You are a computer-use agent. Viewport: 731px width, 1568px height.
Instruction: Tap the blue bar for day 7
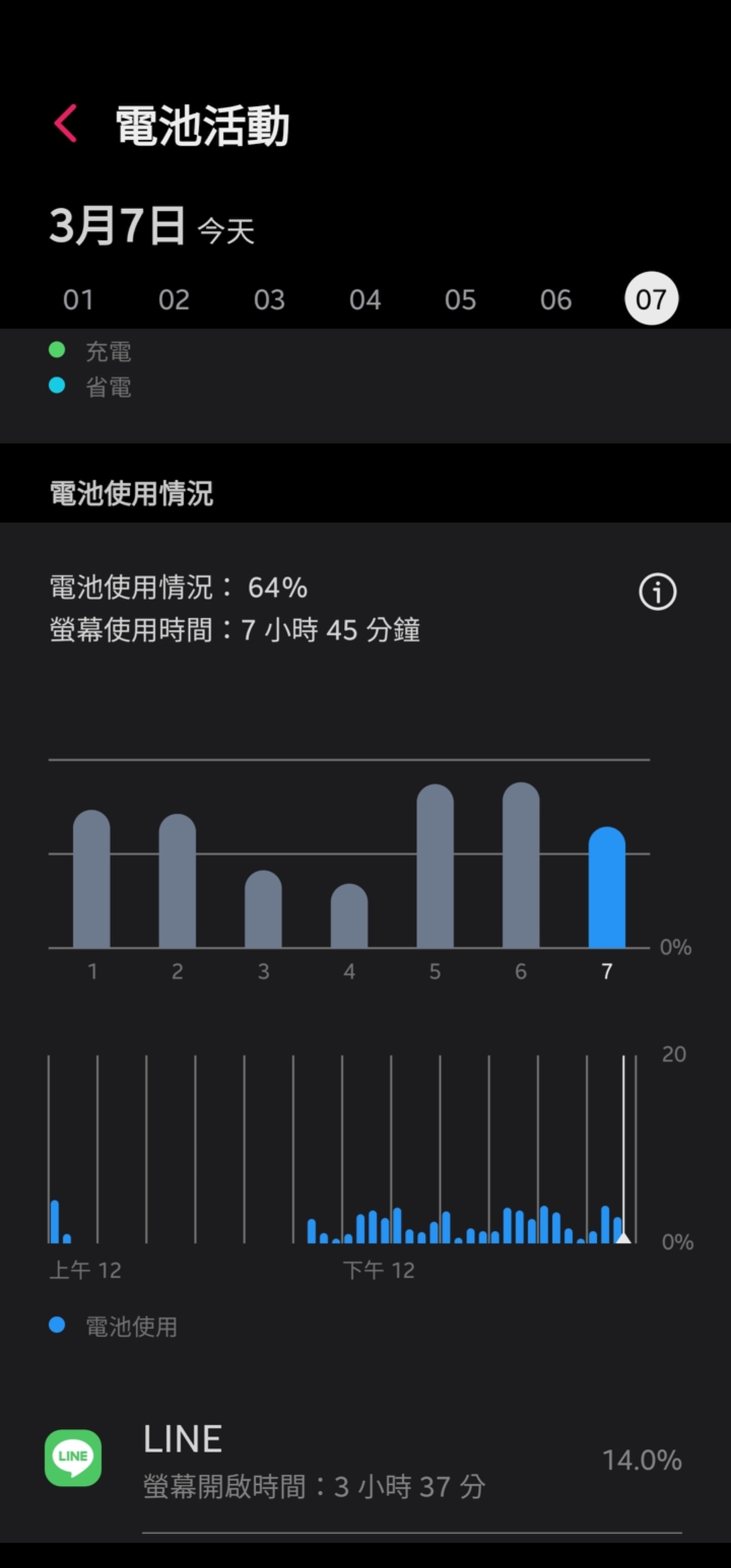[607, 888]
